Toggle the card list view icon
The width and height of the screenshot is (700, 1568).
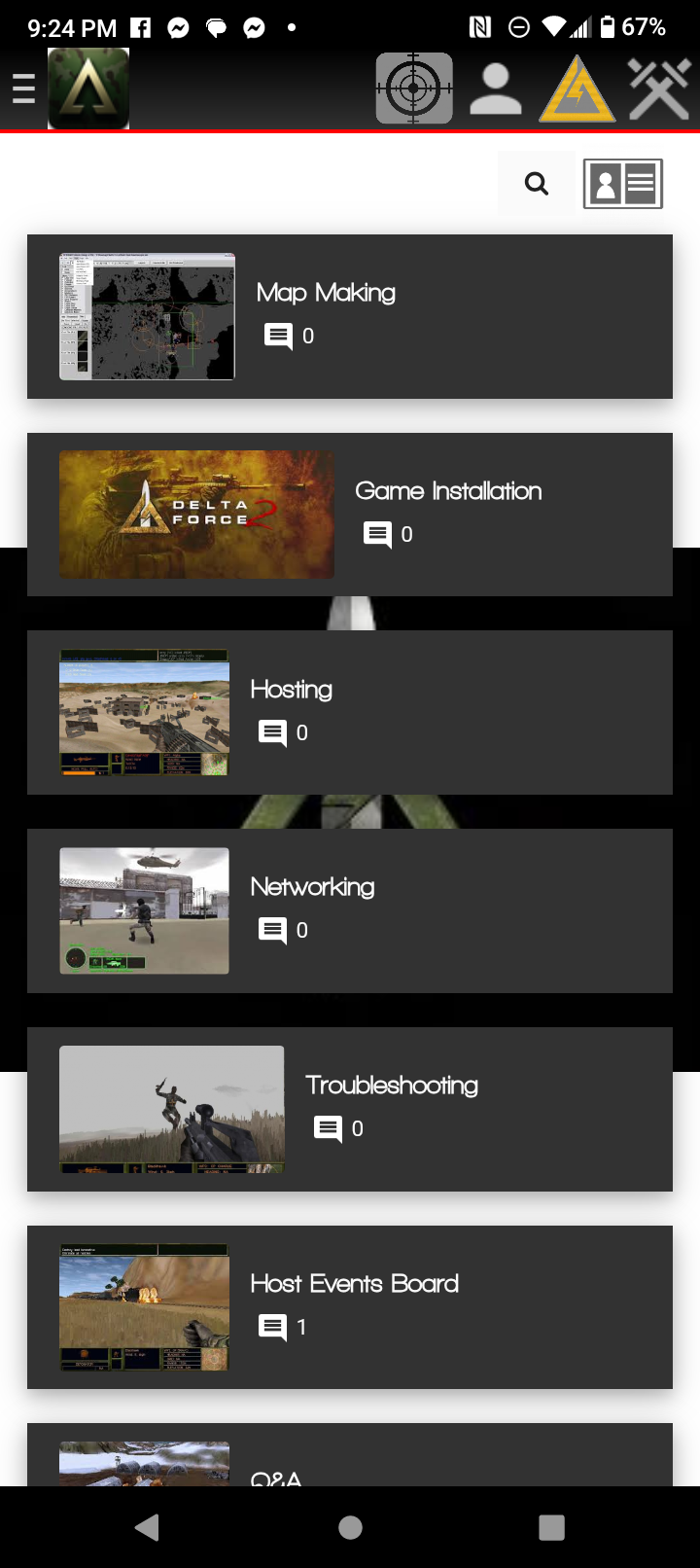(x=623, y=183)
